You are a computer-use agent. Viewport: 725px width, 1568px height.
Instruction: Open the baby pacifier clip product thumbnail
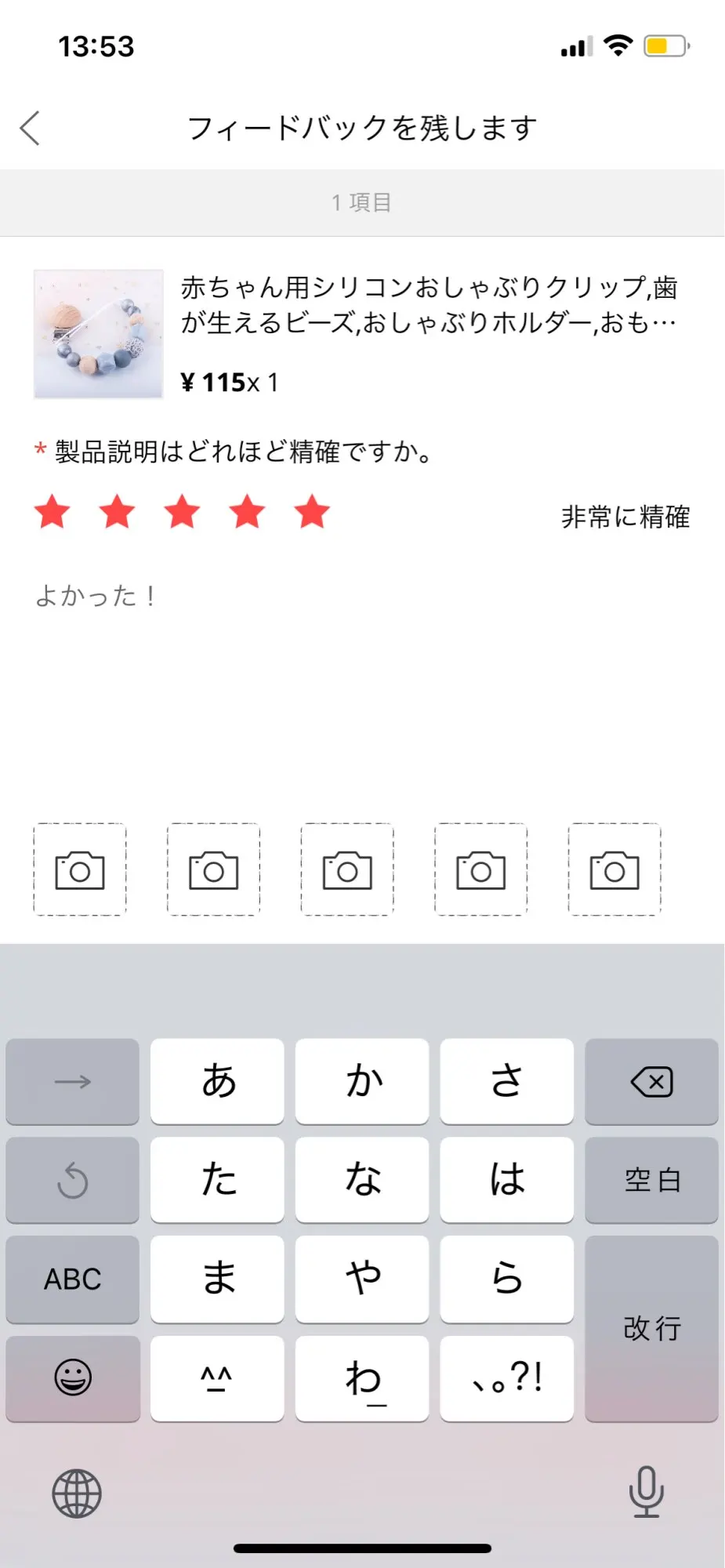pos(99,334)
